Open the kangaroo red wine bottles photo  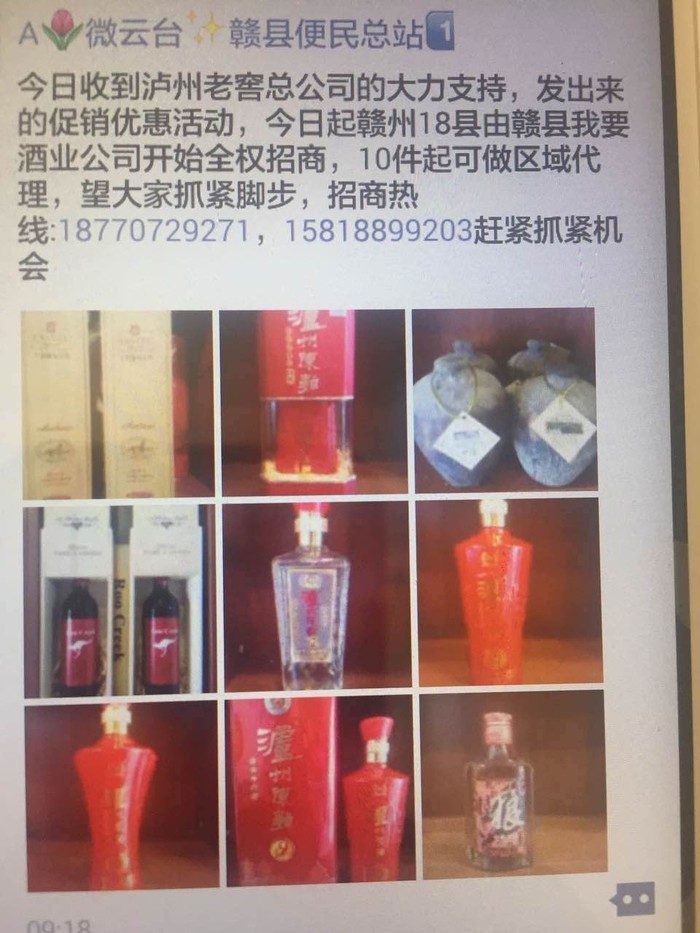pyautogui.click(x=118, y=599)
